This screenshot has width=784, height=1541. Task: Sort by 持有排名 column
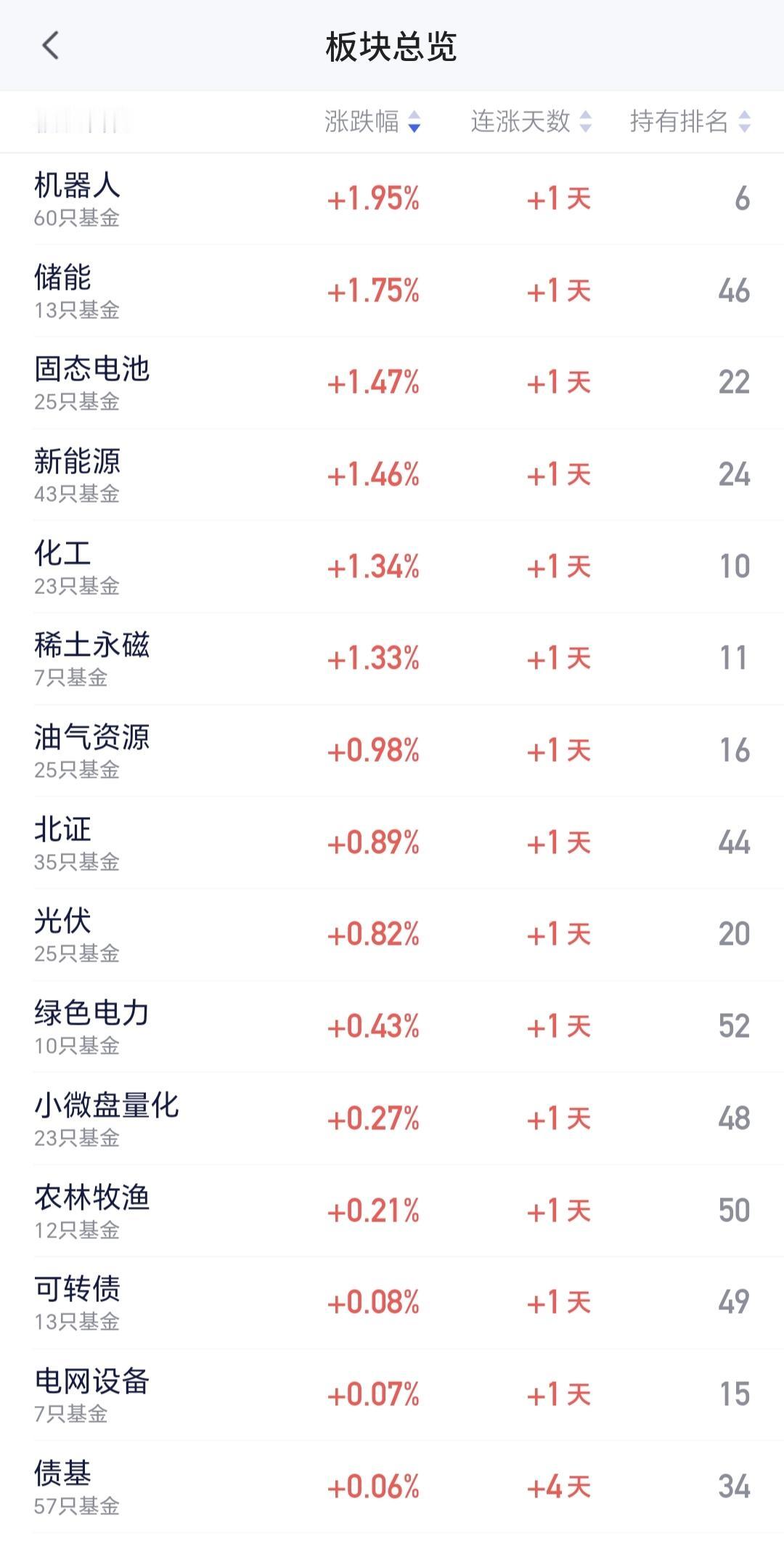pos(689,121)
